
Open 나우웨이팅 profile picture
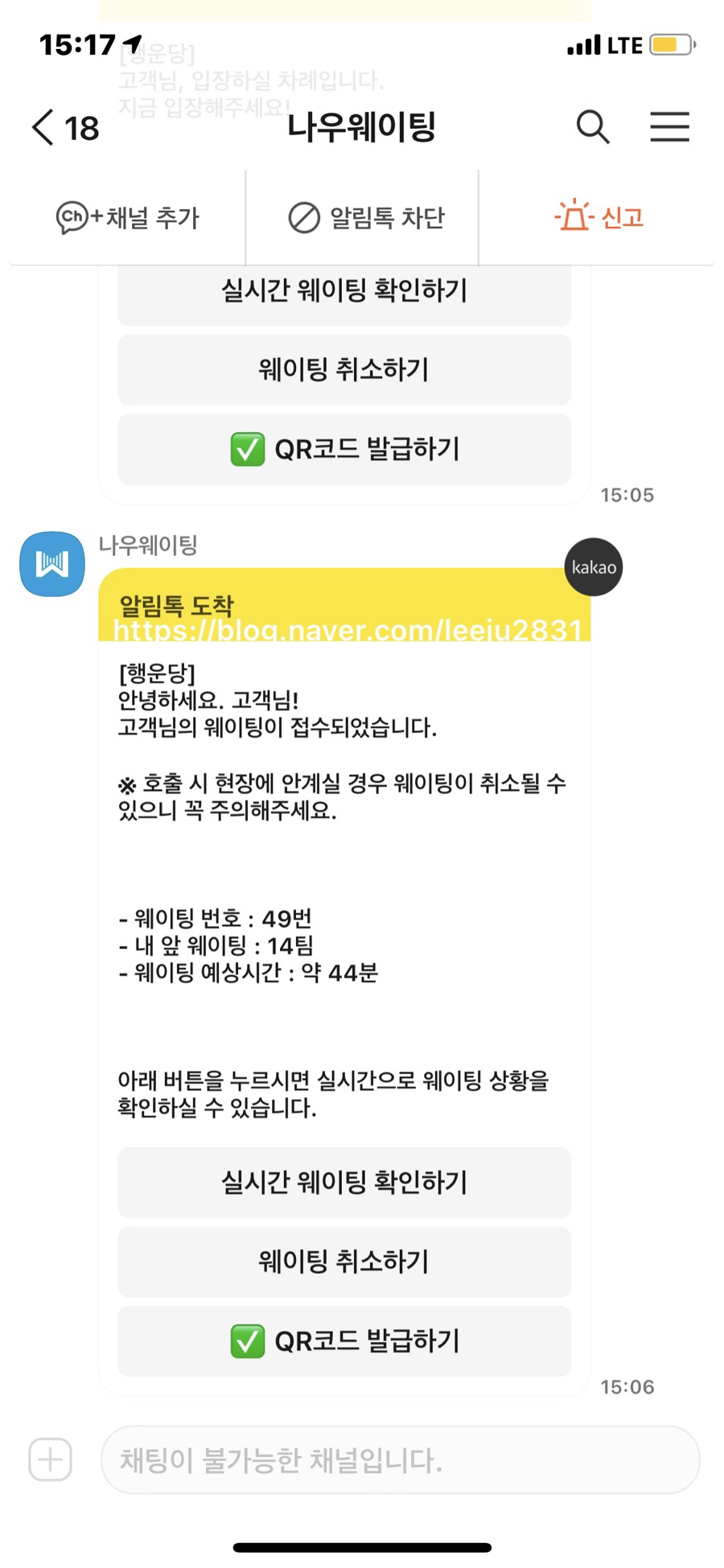click(x=52, y=564)
